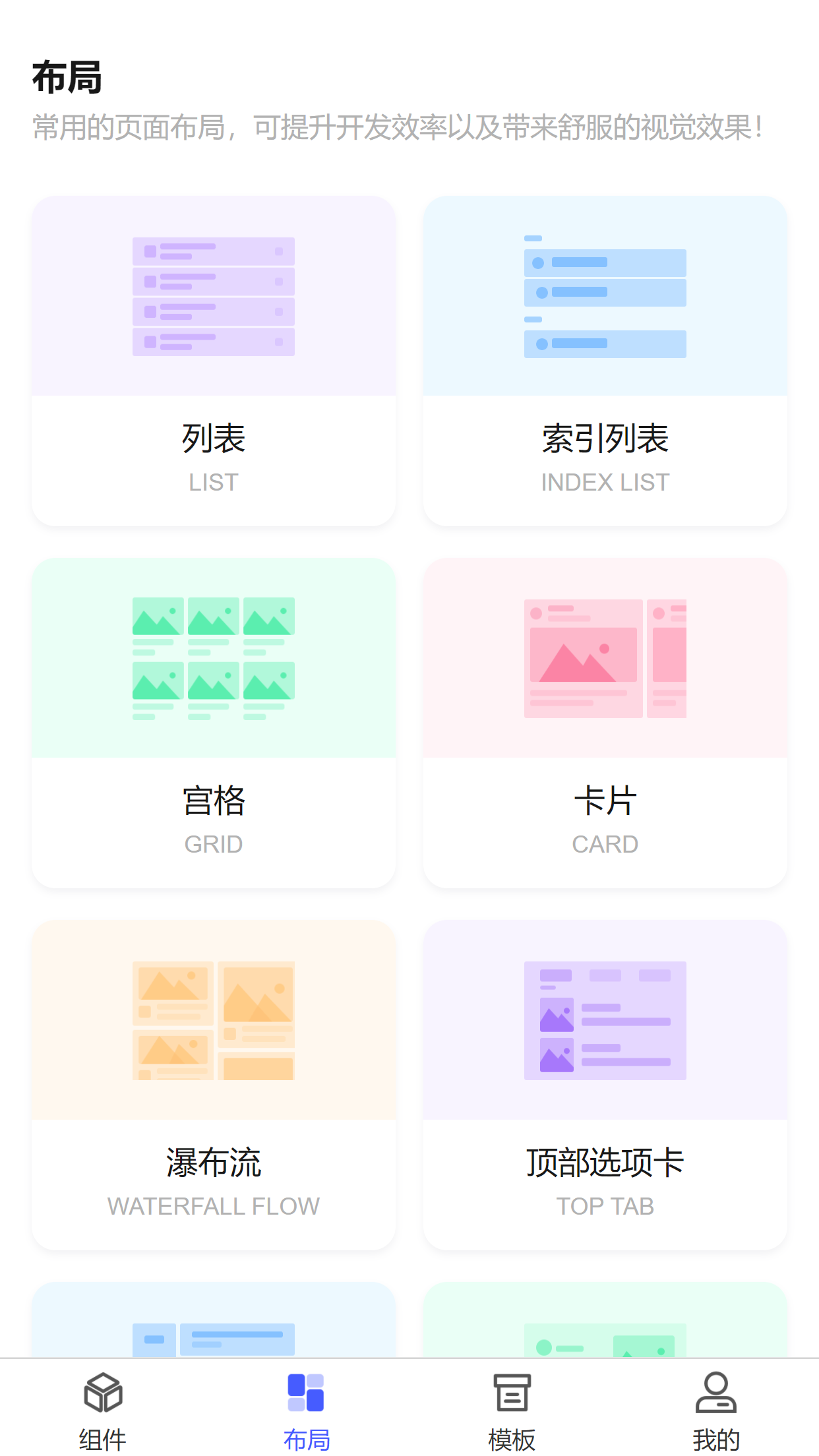The image size is (819, 1456).
Task: Click the purple LIST preview illustration
Action: click(214, 295)
